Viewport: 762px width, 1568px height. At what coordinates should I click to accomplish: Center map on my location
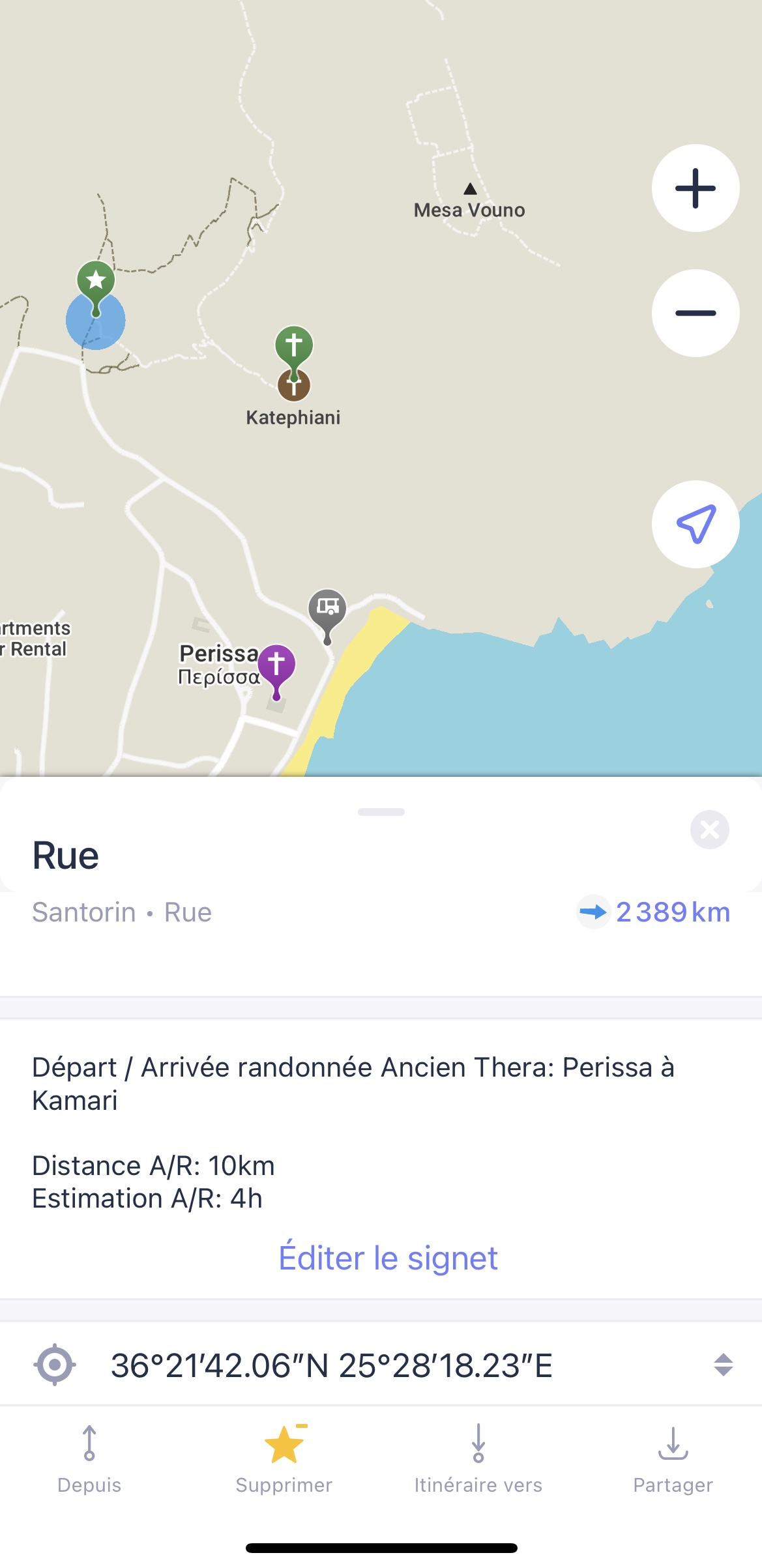pos(696,525)
